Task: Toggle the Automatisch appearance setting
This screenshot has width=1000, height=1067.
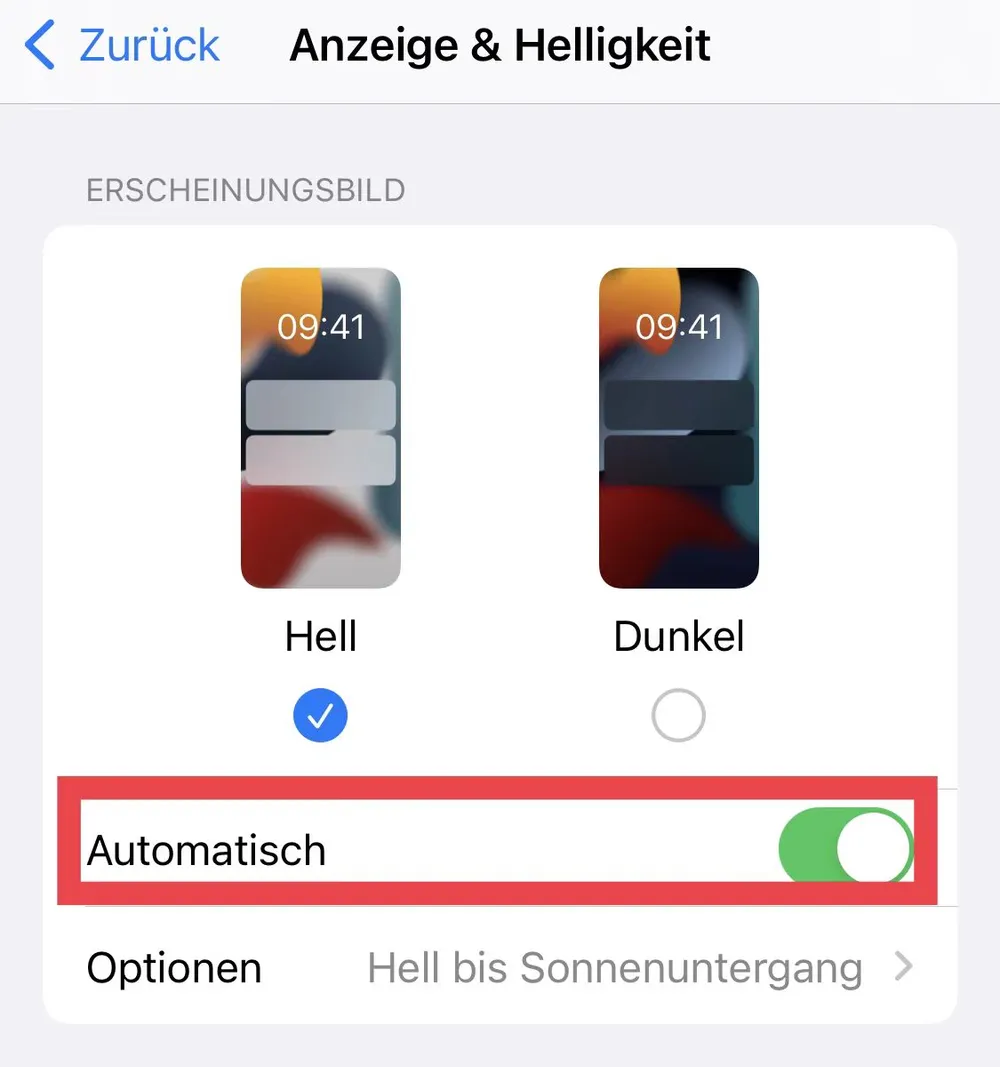Action: point(845,846)
